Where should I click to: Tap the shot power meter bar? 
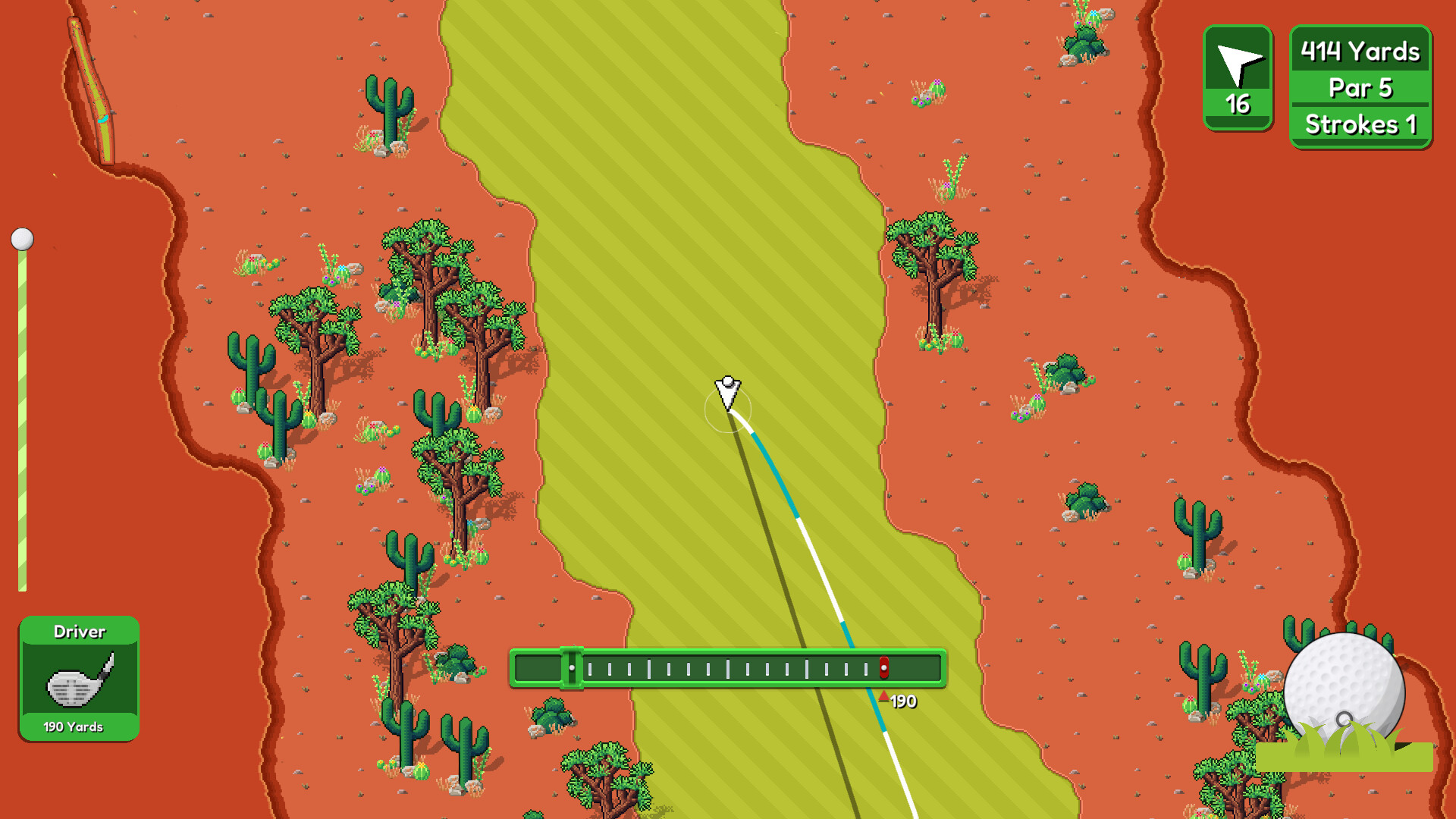click(x=727, y=669)
